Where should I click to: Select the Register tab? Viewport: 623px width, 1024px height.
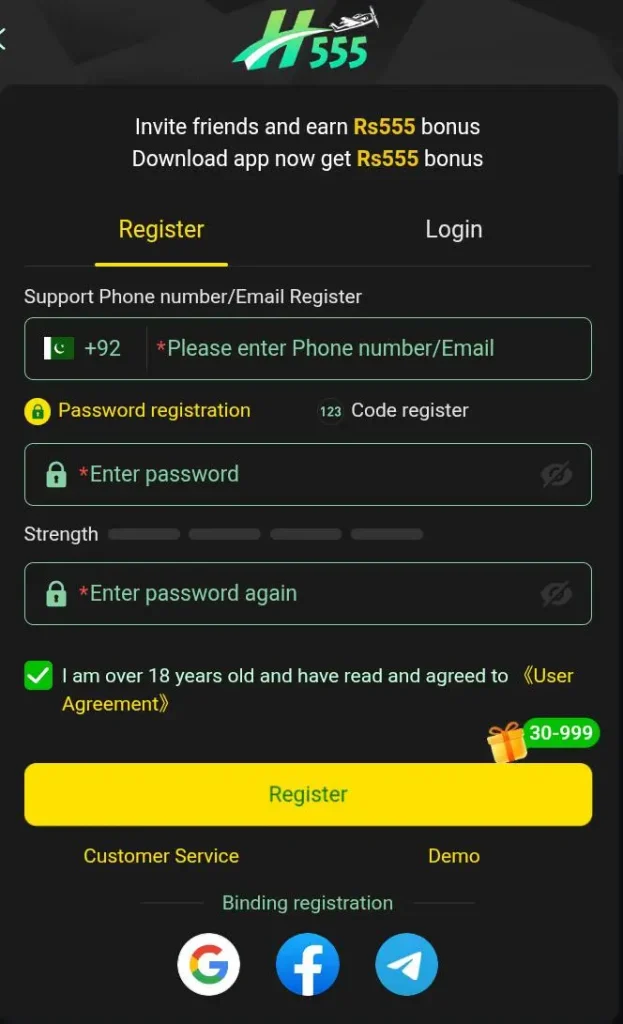coord(161,229)
